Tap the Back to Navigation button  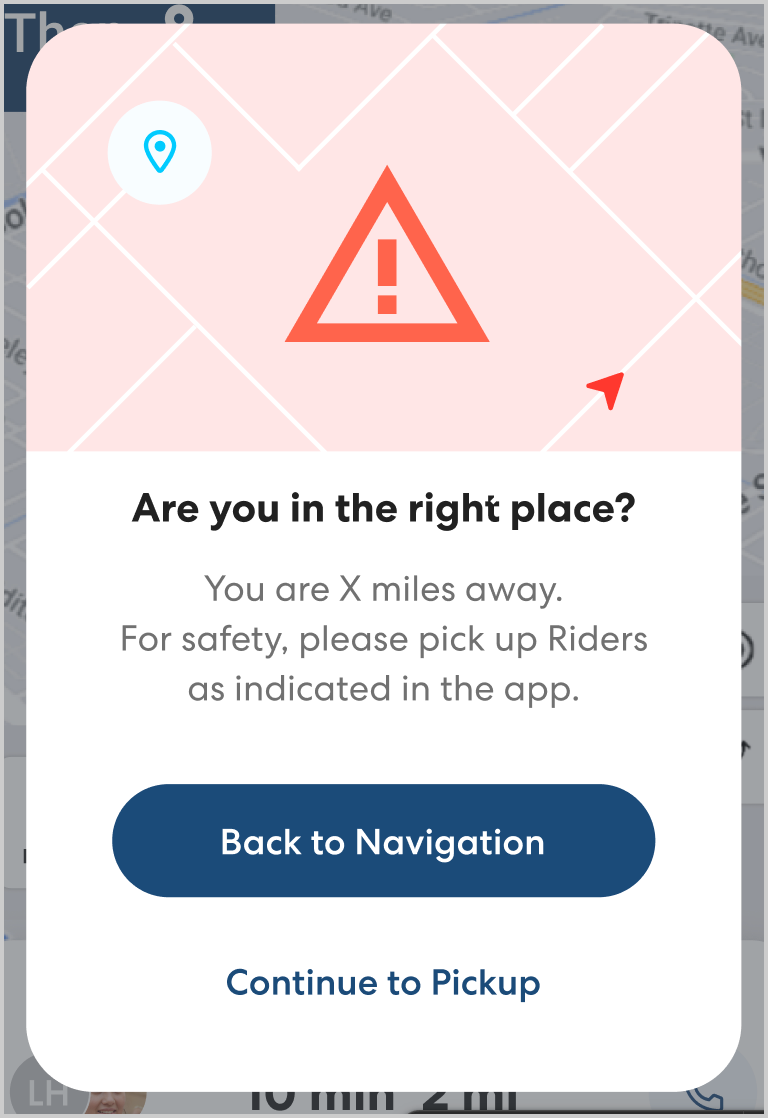coord(383,841)
